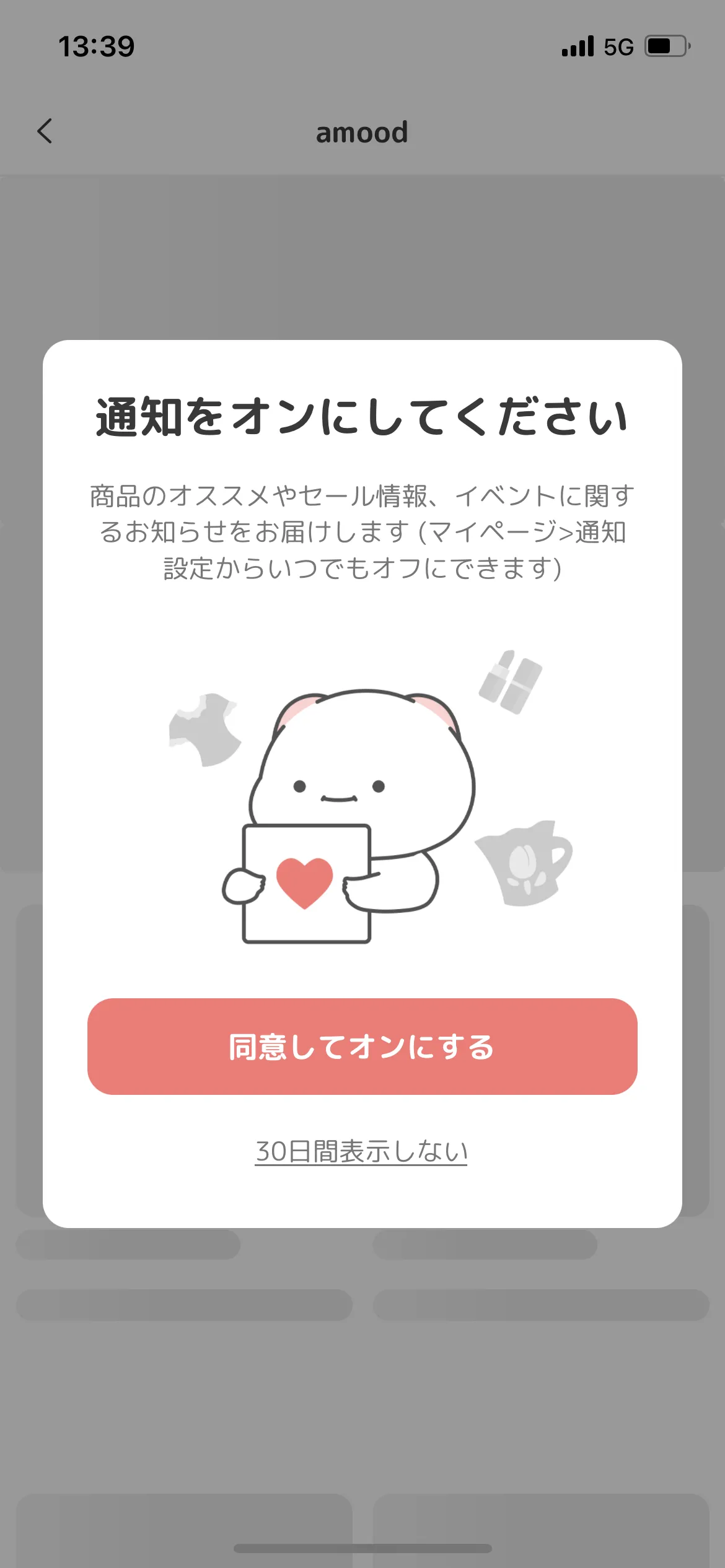
Task: Tap the notification description text
Action: point(362,529)
